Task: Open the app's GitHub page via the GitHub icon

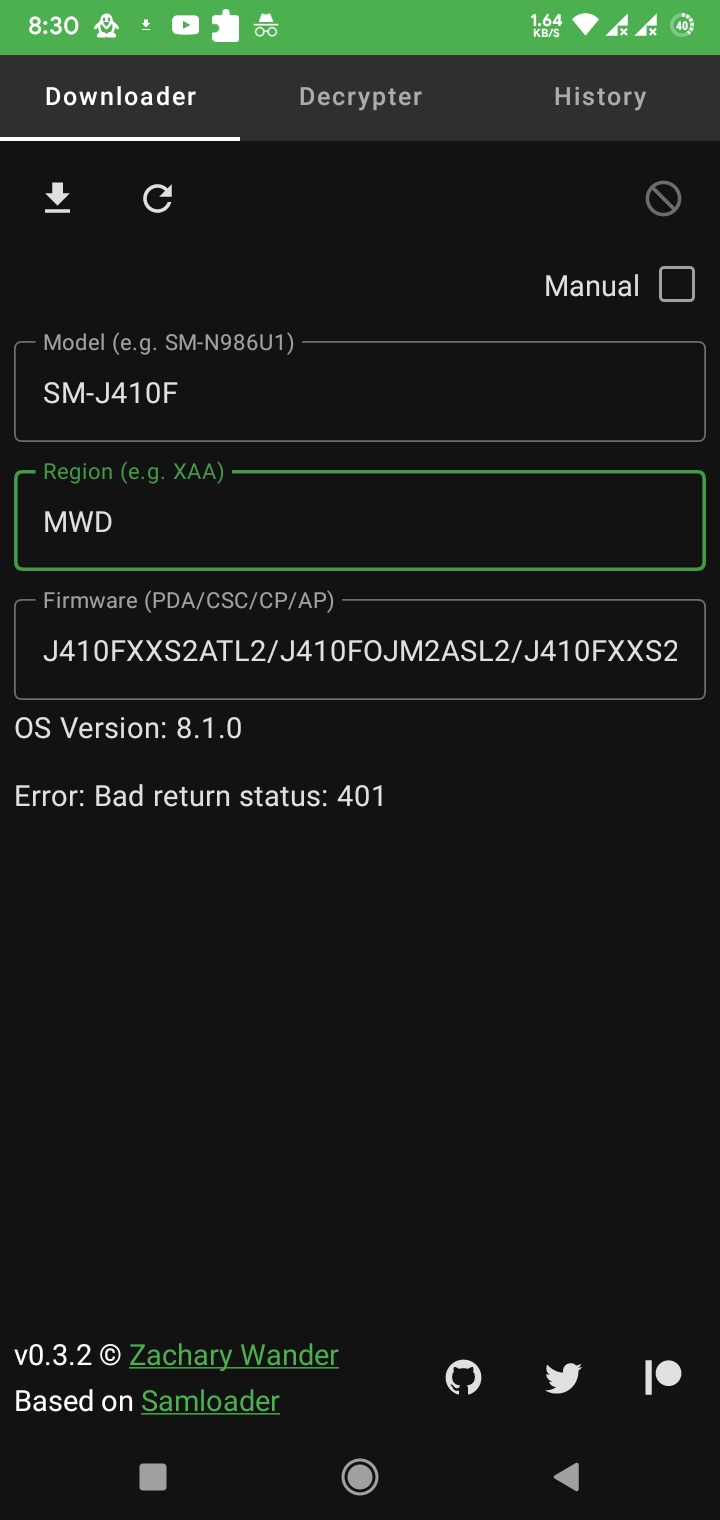Action: click(x=462, y=1376)
